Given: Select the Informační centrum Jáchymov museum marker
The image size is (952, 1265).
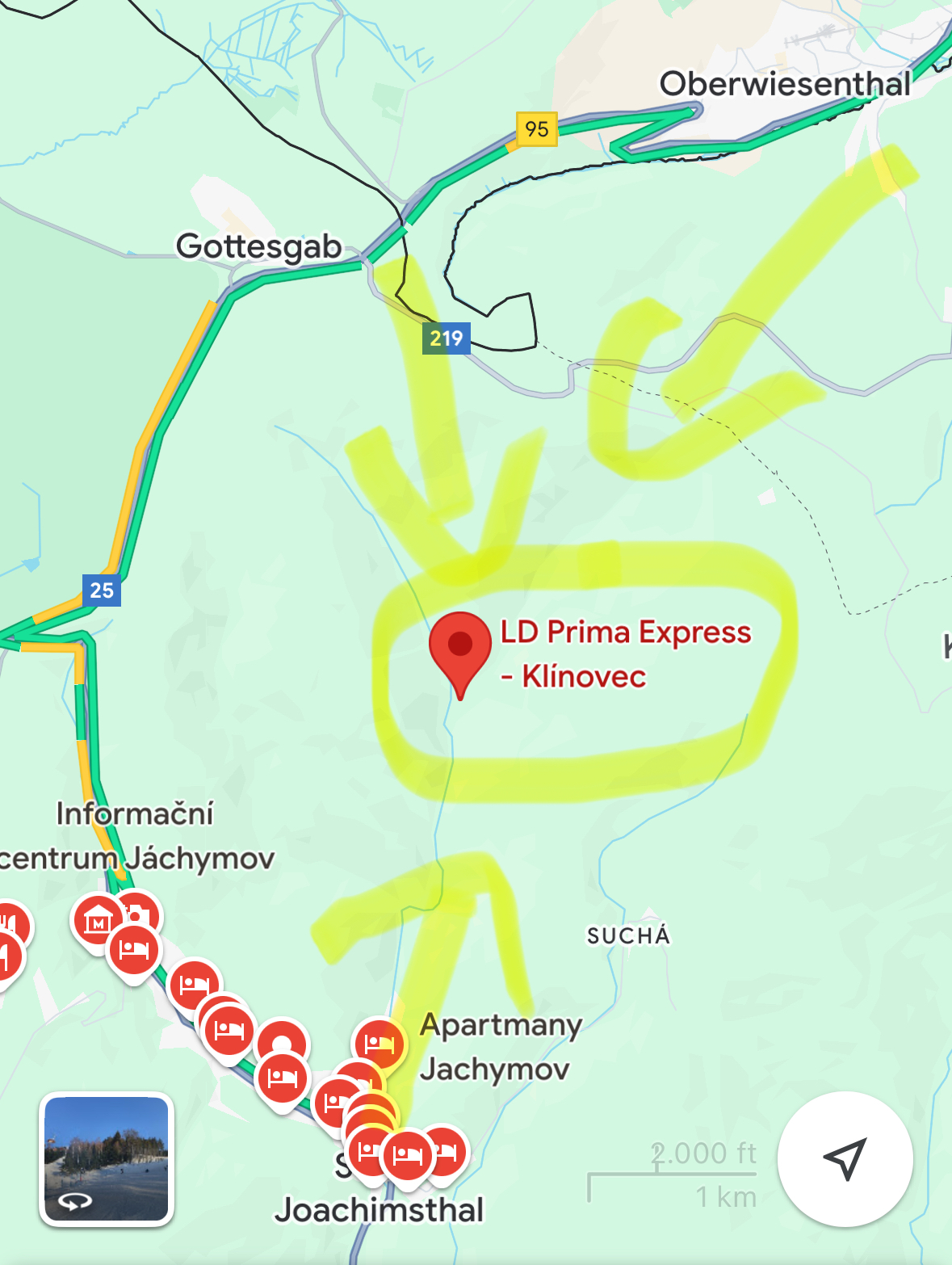Looking at the screenshot, I should coord(98,919).
